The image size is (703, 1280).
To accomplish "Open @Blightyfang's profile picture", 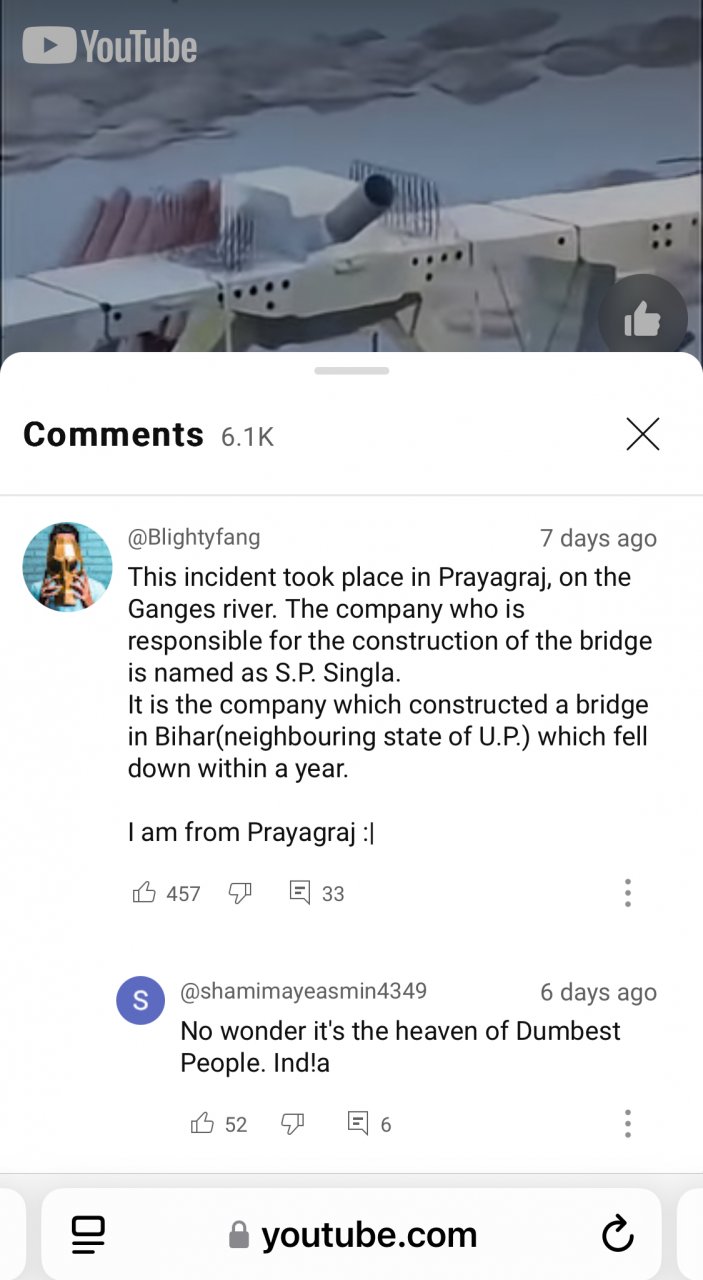I will click(68, 566).
